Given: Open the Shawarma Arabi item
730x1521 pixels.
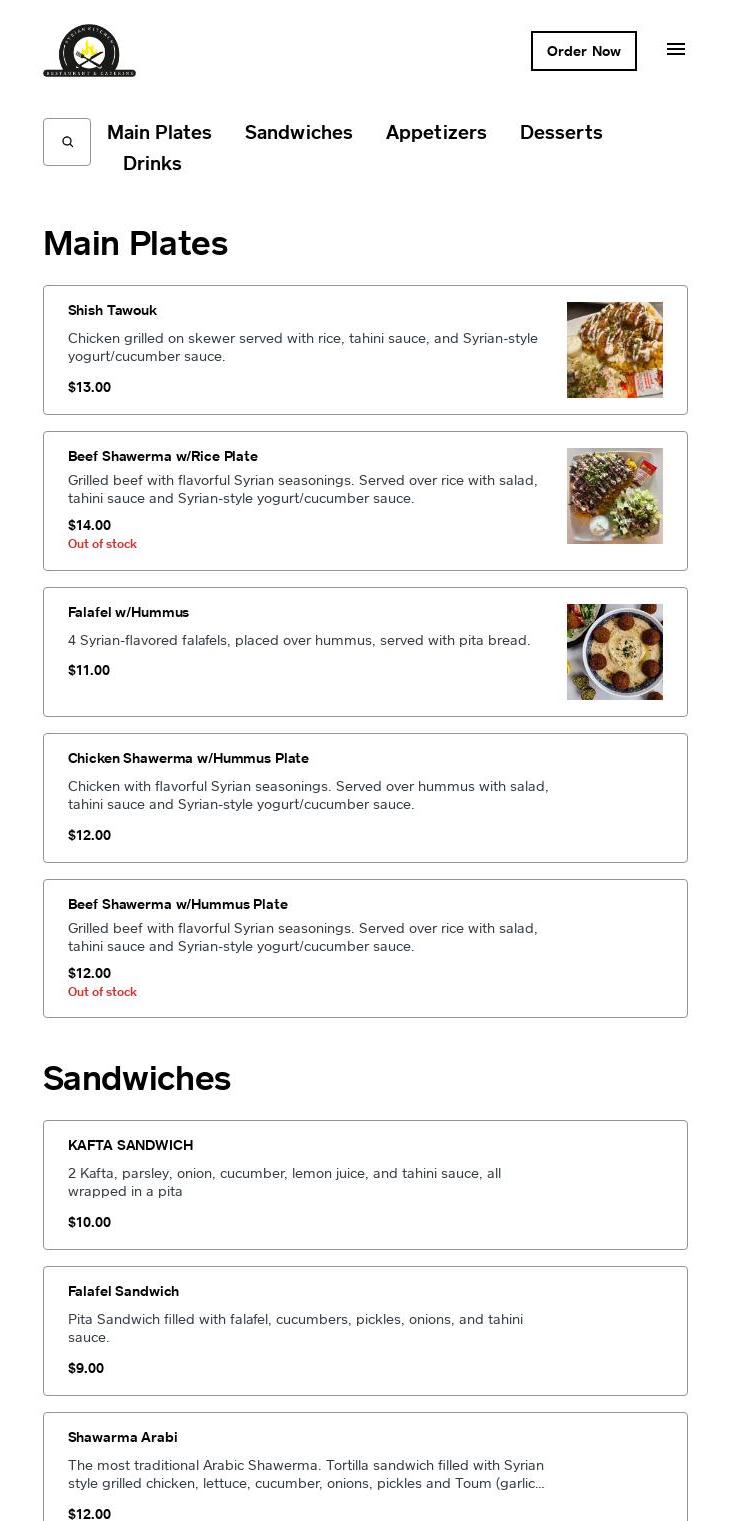Looking at the screenshot, I should coord(365,1470).
